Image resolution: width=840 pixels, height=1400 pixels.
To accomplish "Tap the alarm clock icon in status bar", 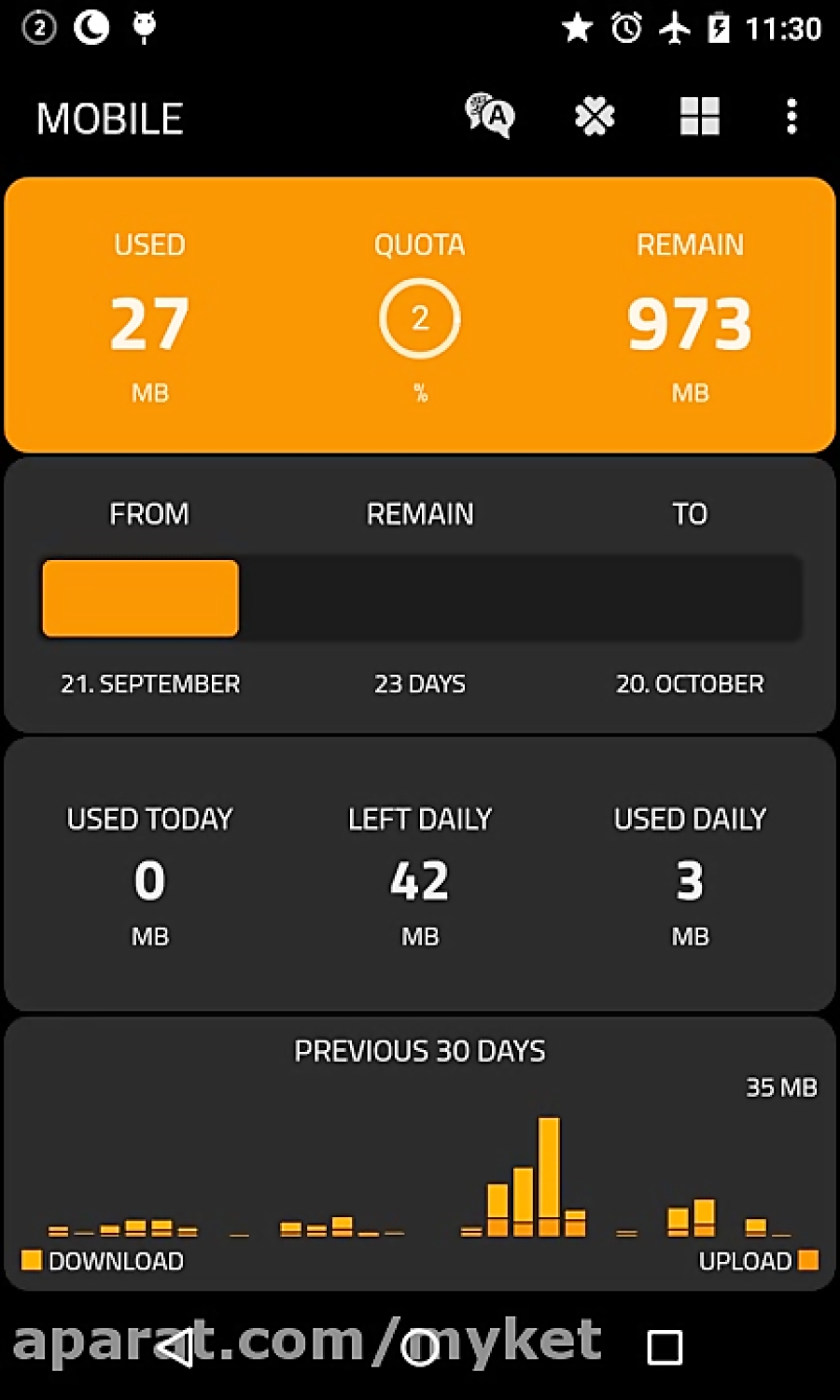I will pyautogui.click(x=627, y=28).
